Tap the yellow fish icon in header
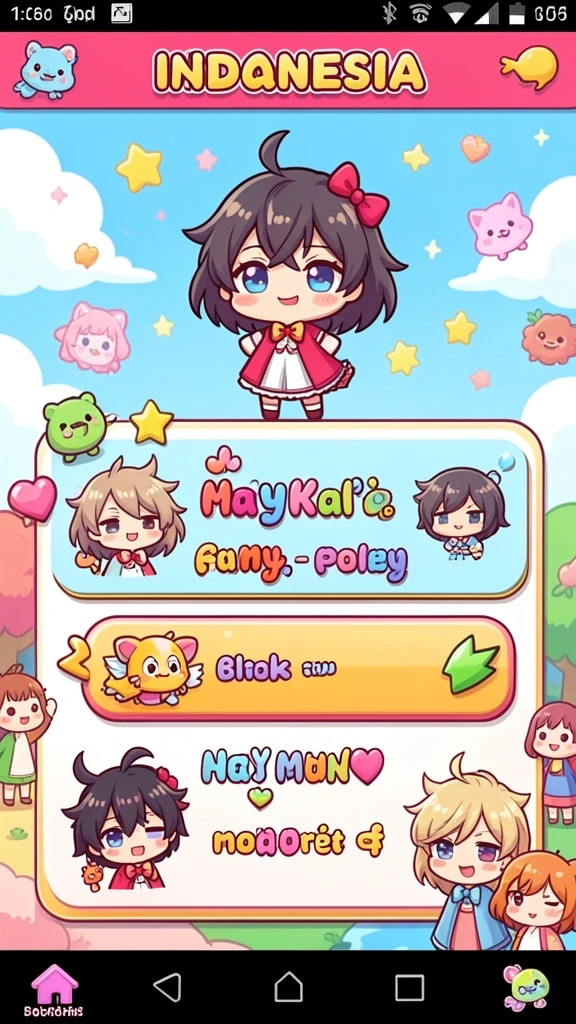 [x=529, y=67]
